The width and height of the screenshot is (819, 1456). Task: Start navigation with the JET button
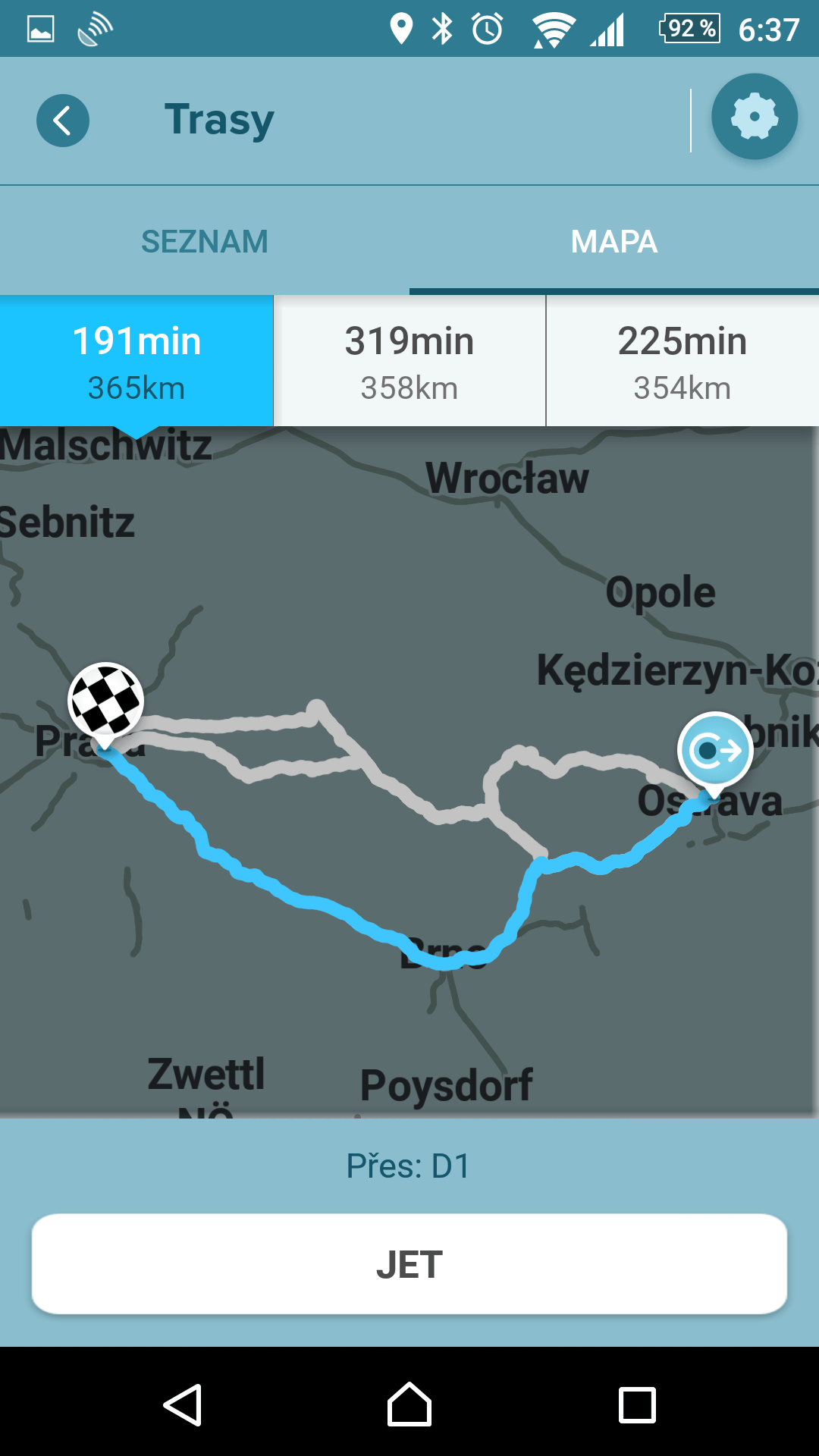(x=409, y=1264)
